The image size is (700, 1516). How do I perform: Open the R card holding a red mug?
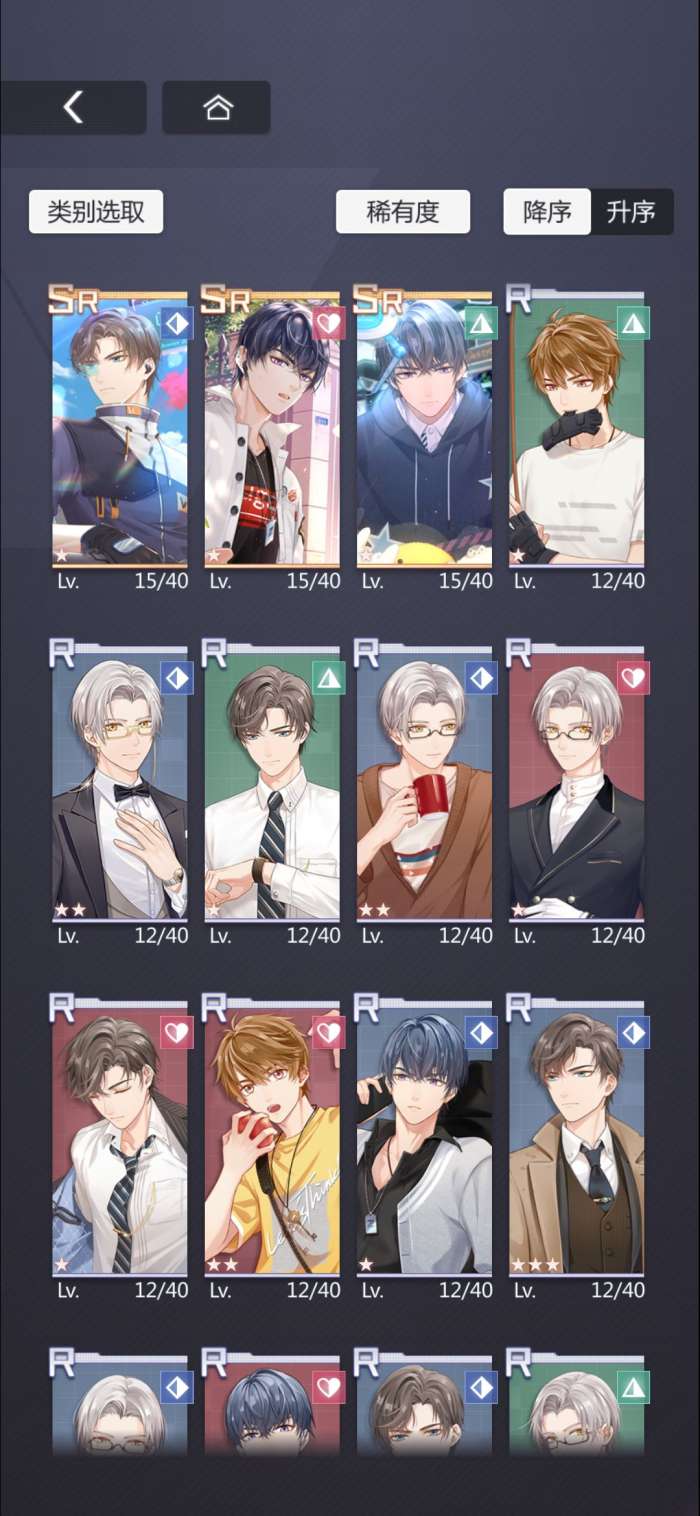(424, 787)
